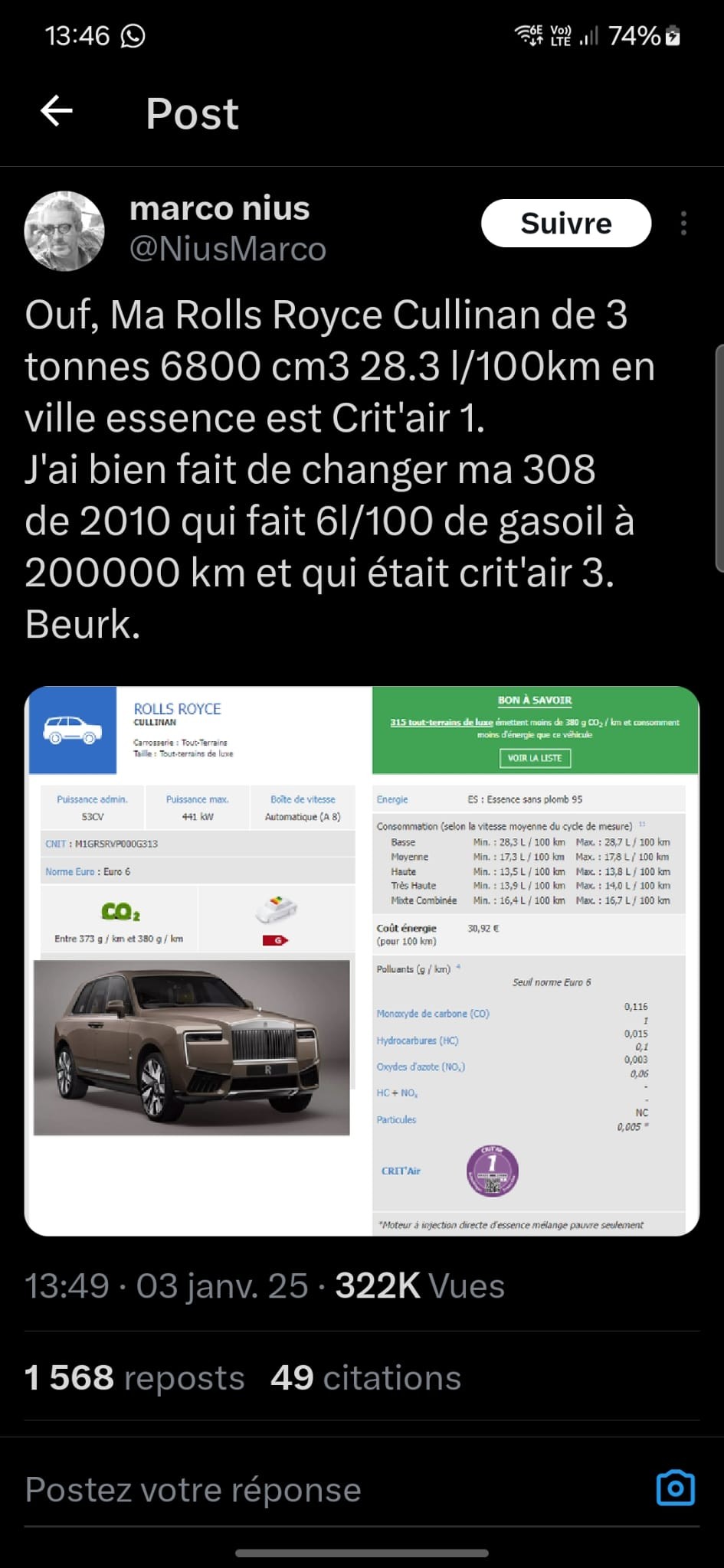724x1568 pixels.
Task: Go back using the arrow icon
Action: pyautogui.click(x=57, y=112)
